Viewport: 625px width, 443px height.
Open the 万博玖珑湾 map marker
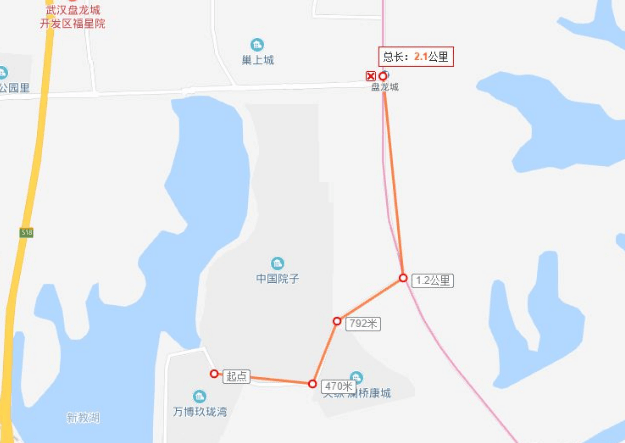pos(185,396)
